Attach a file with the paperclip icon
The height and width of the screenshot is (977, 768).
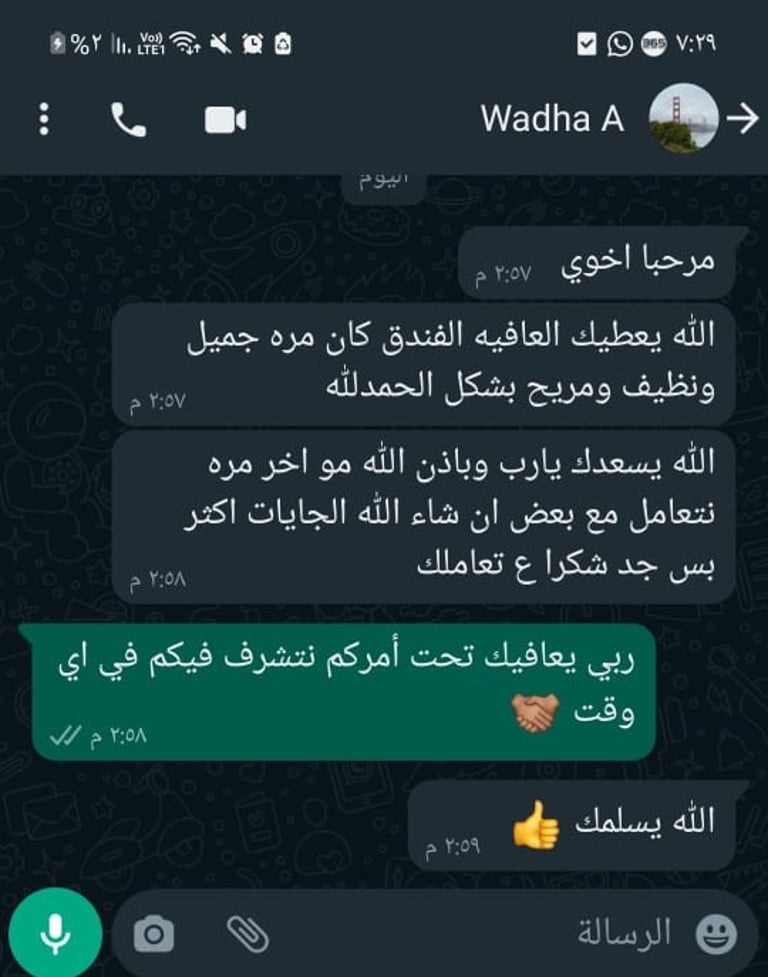click(247, 934)
